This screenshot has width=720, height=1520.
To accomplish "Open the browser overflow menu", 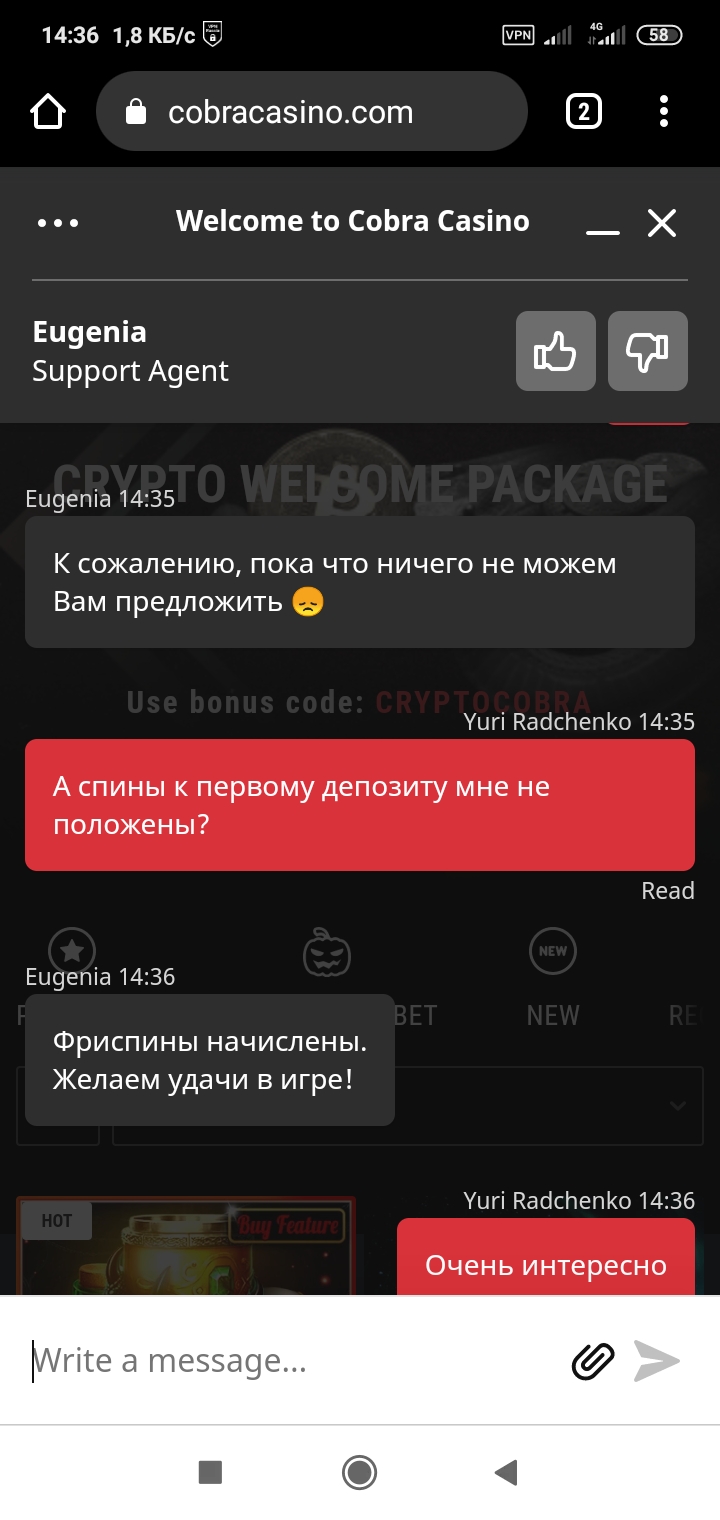I will (664, 112).
